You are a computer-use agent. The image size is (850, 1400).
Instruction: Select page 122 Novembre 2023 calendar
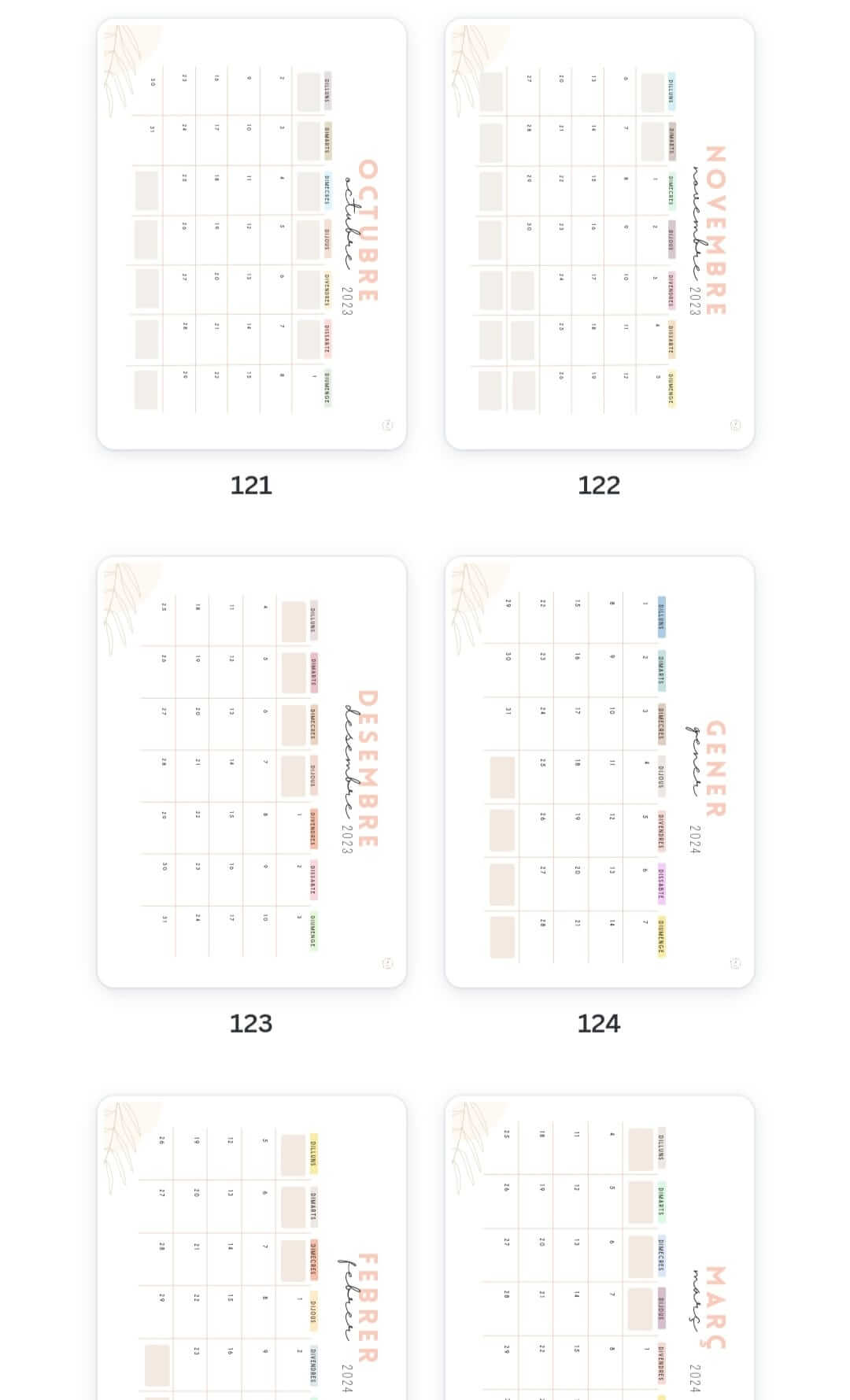tap(599, 234)
